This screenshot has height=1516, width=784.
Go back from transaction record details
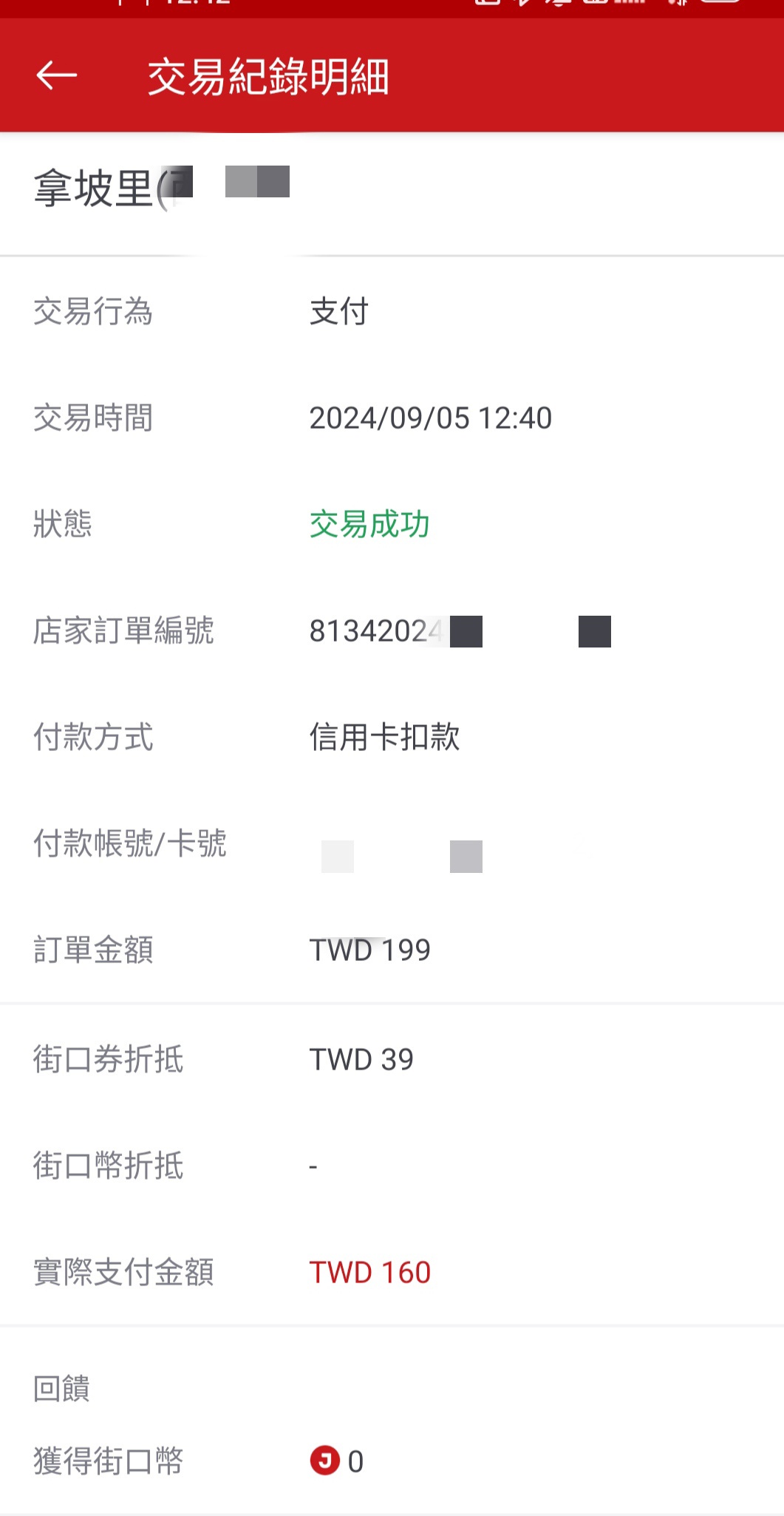click(56, 75)
